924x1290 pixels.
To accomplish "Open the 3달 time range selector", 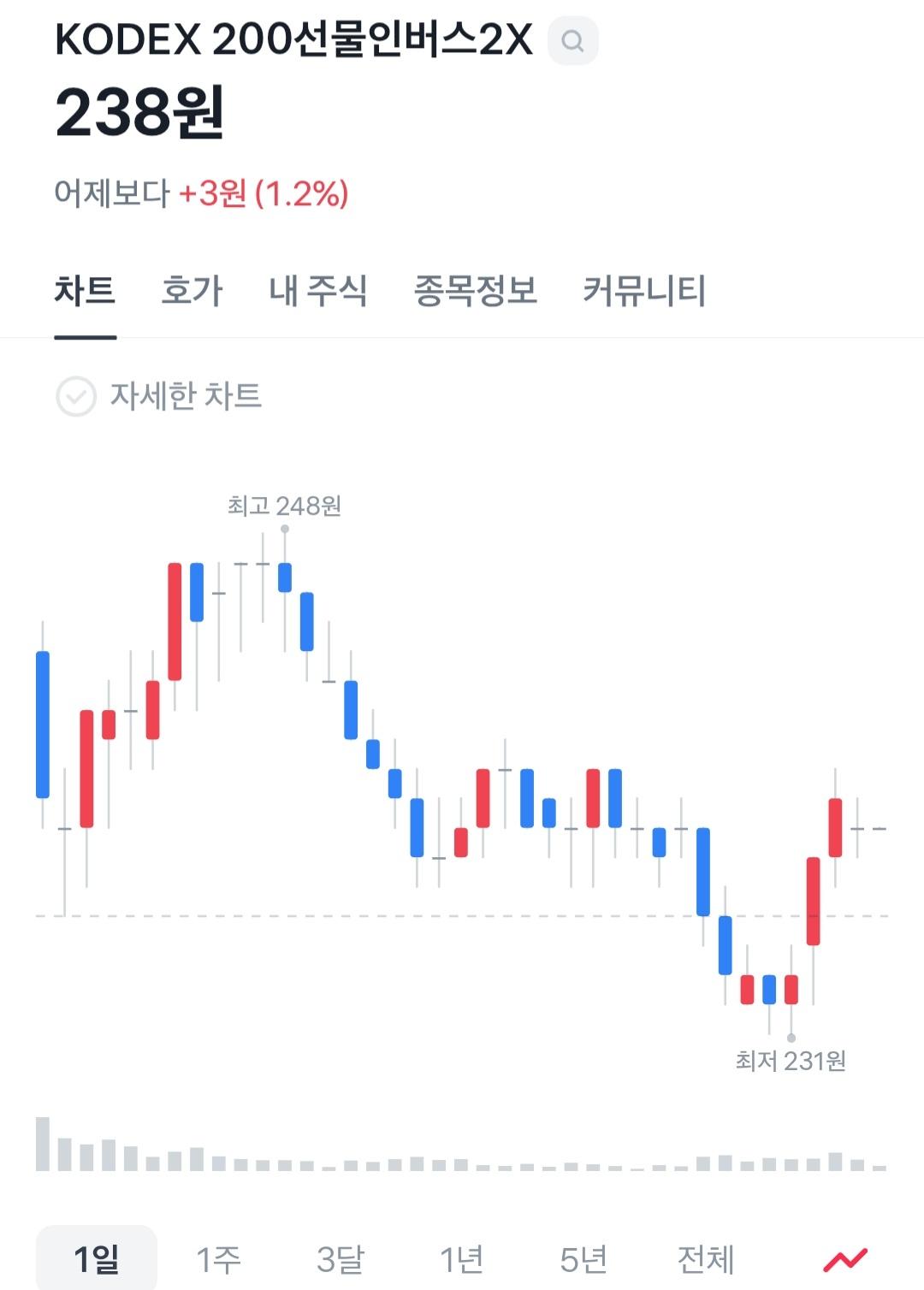I will click(341, 1258).
